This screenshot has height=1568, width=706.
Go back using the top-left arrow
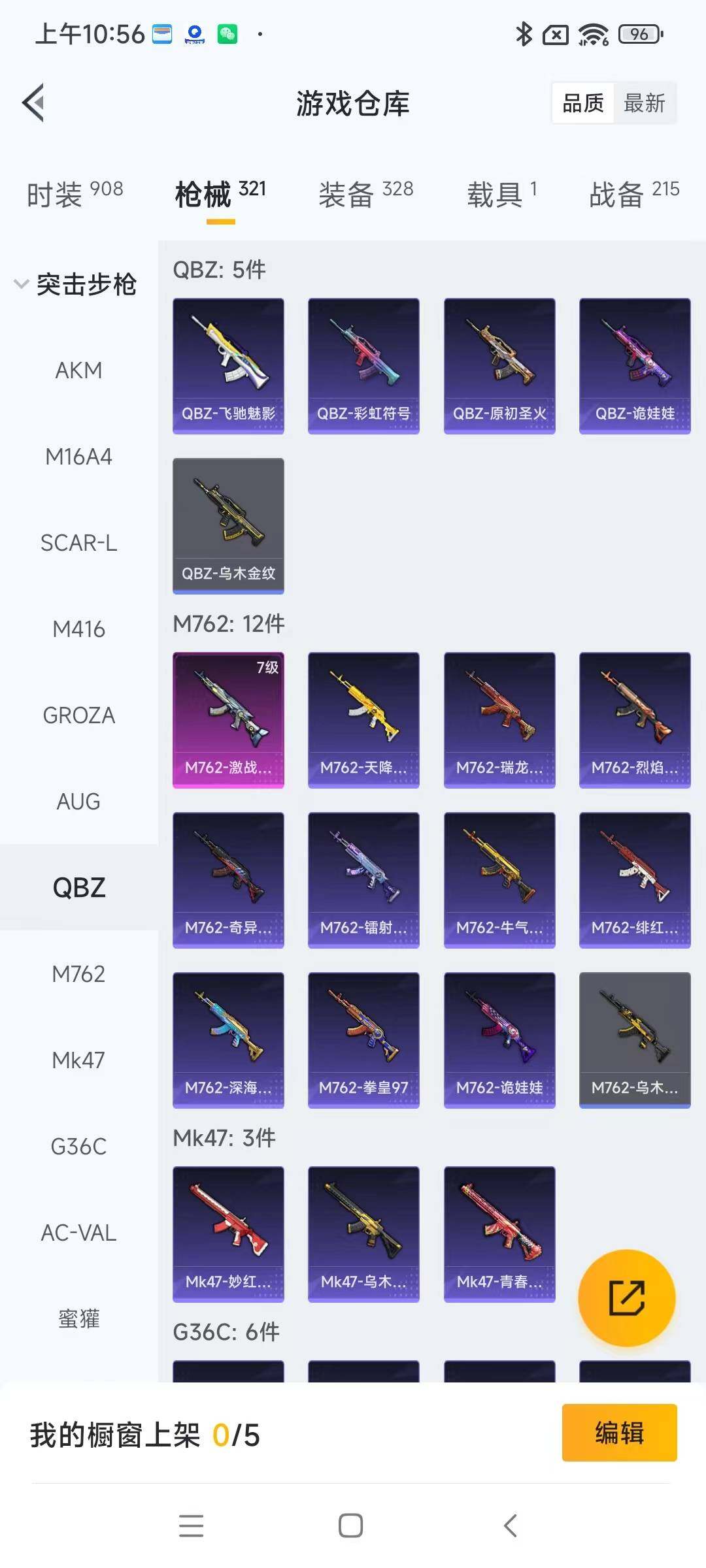33,103
